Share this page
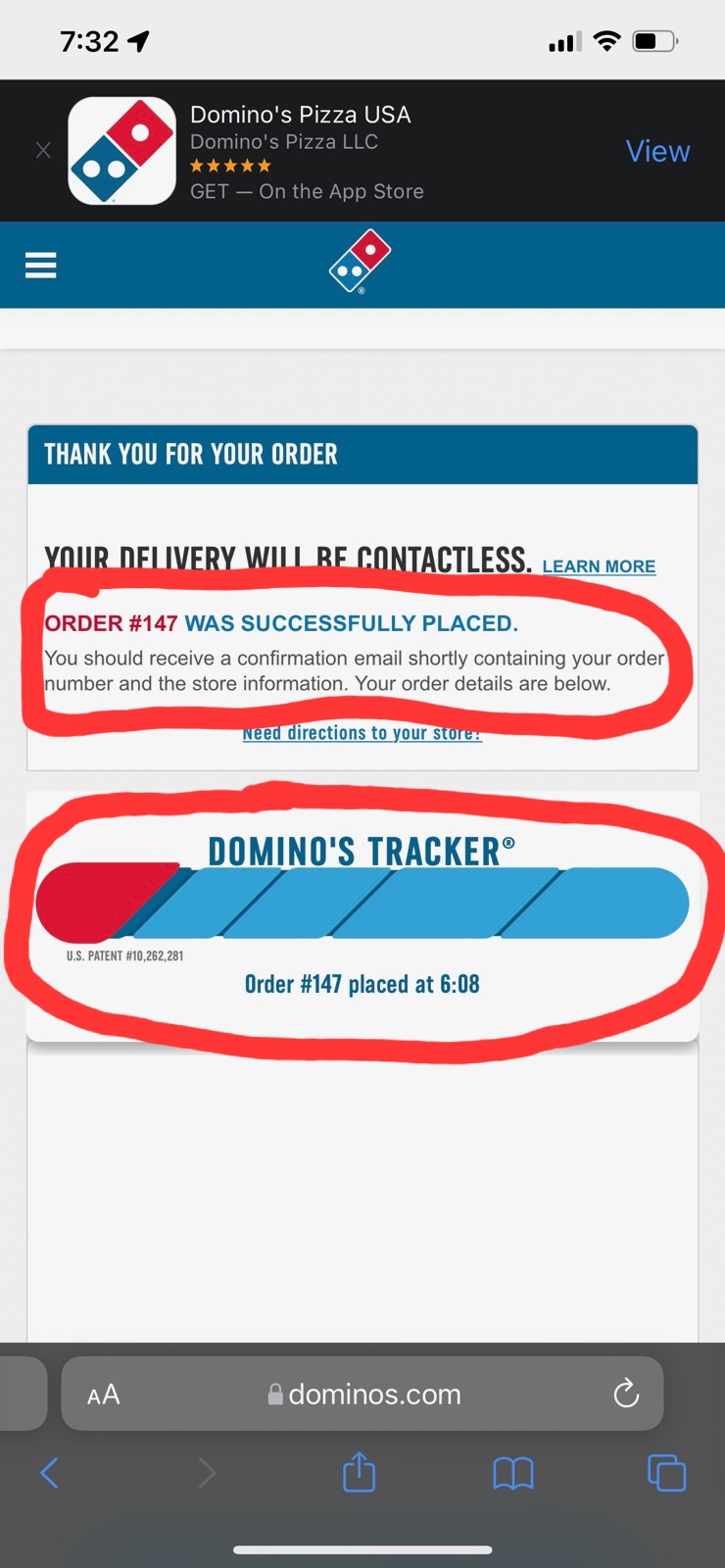 click(x=360, y=1472)
